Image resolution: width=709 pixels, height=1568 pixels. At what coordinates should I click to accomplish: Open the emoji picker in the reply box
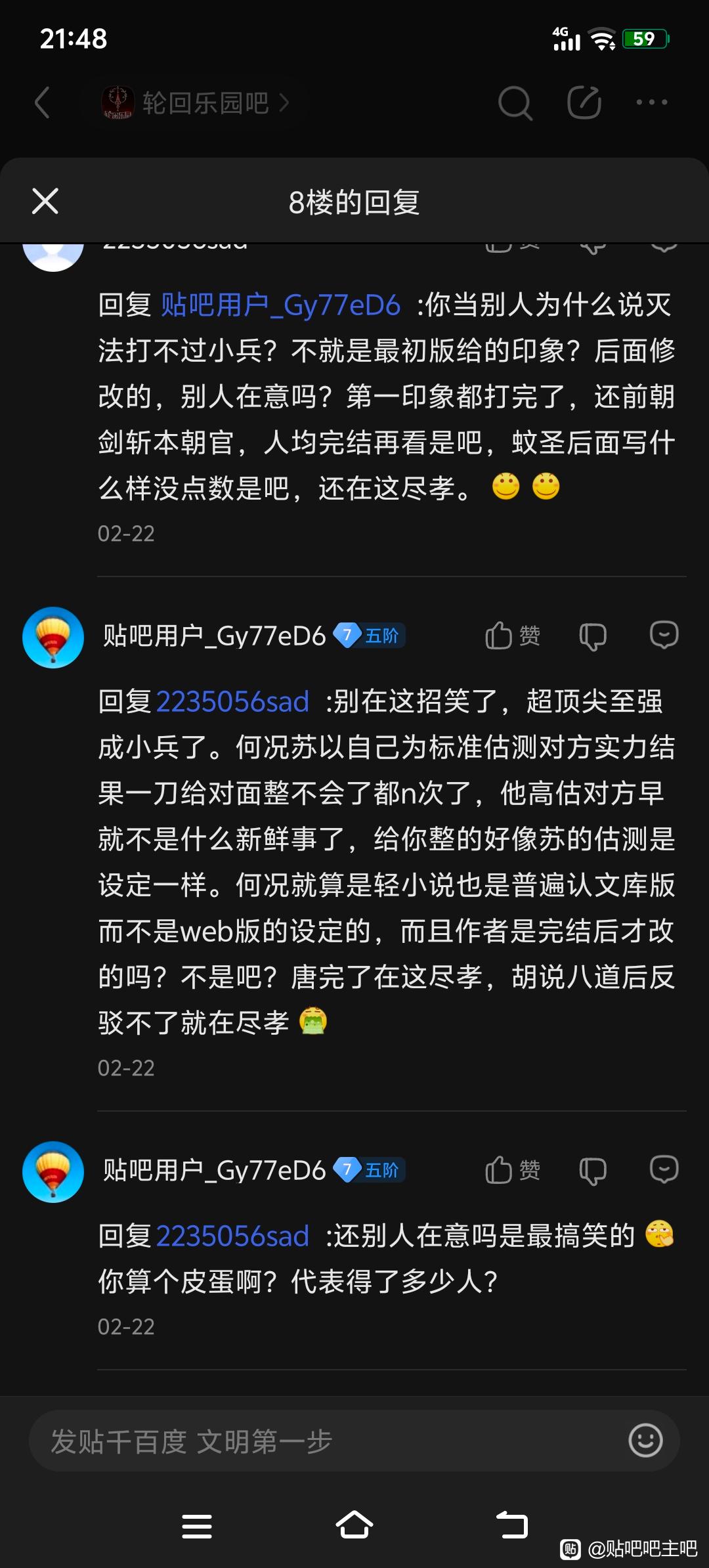coord(645,1441)
